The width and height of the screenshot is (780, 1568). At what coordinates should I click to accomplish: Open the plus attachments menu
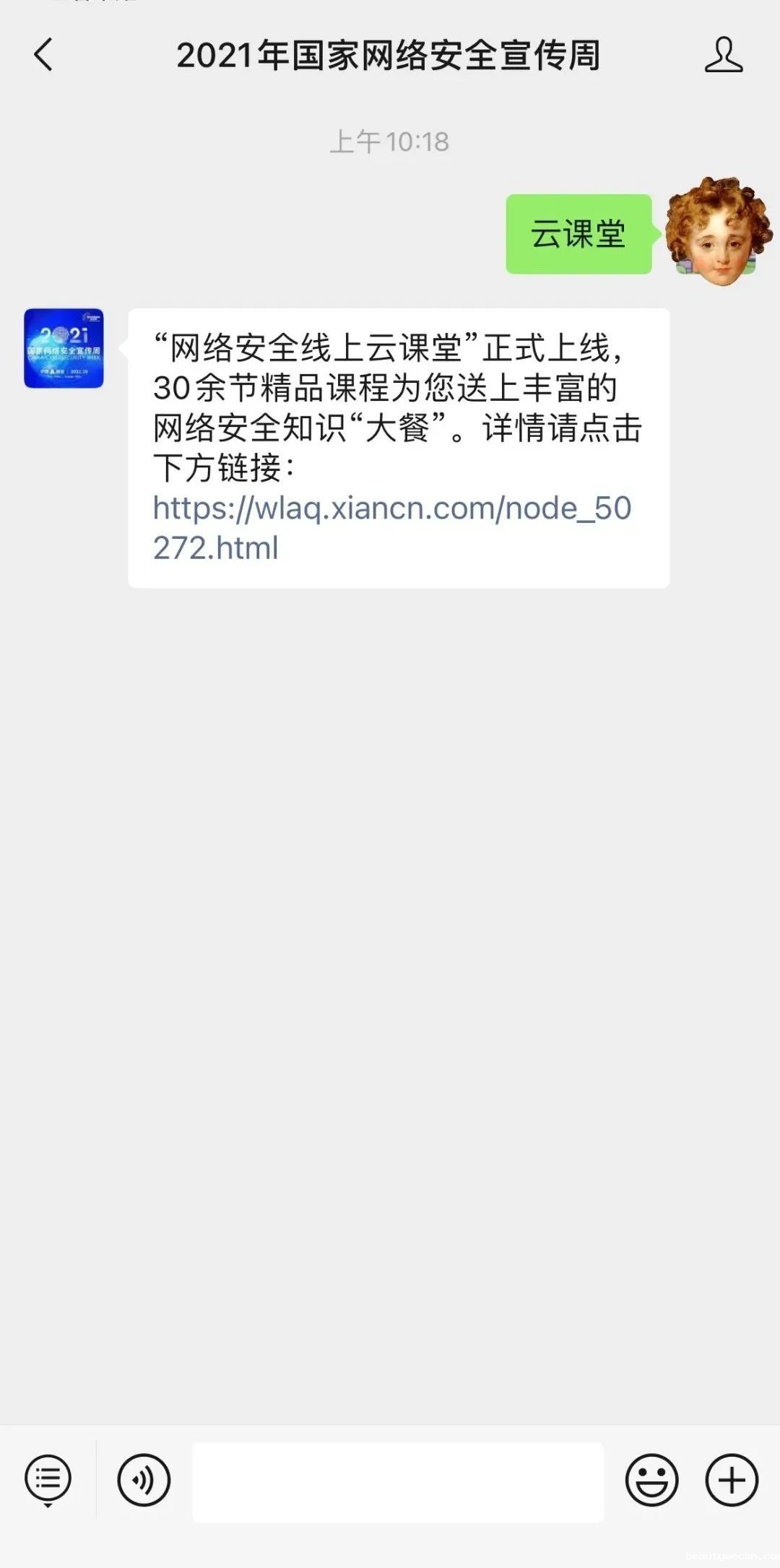click(x=732, y=1480)
